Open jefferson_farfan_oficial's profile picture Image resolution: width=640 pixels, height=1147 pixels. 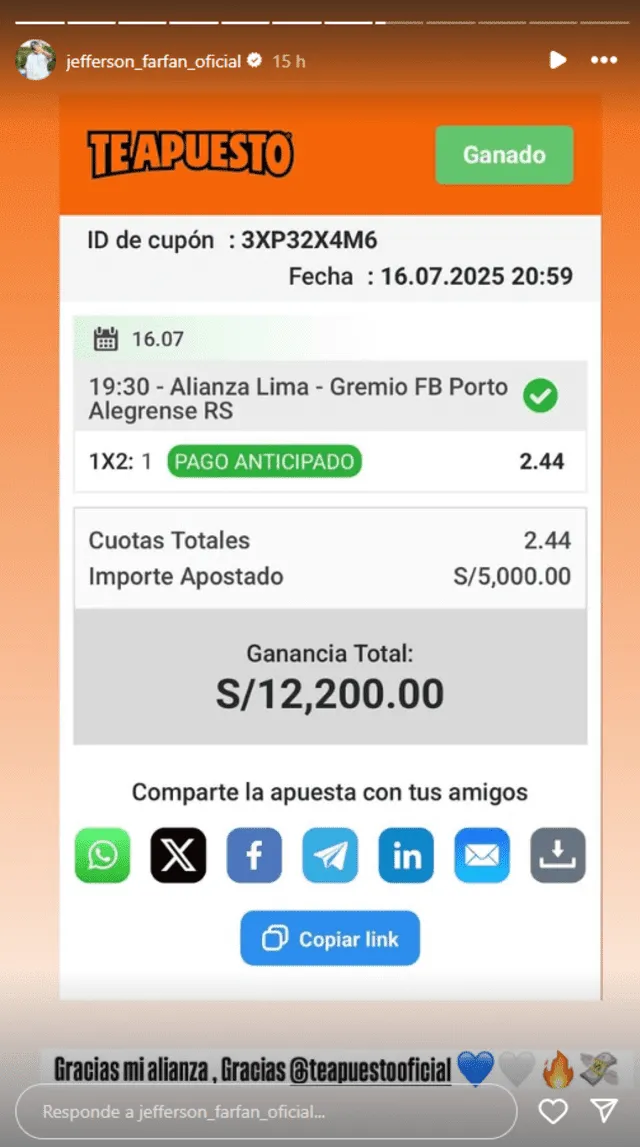[x=35, y=61]
